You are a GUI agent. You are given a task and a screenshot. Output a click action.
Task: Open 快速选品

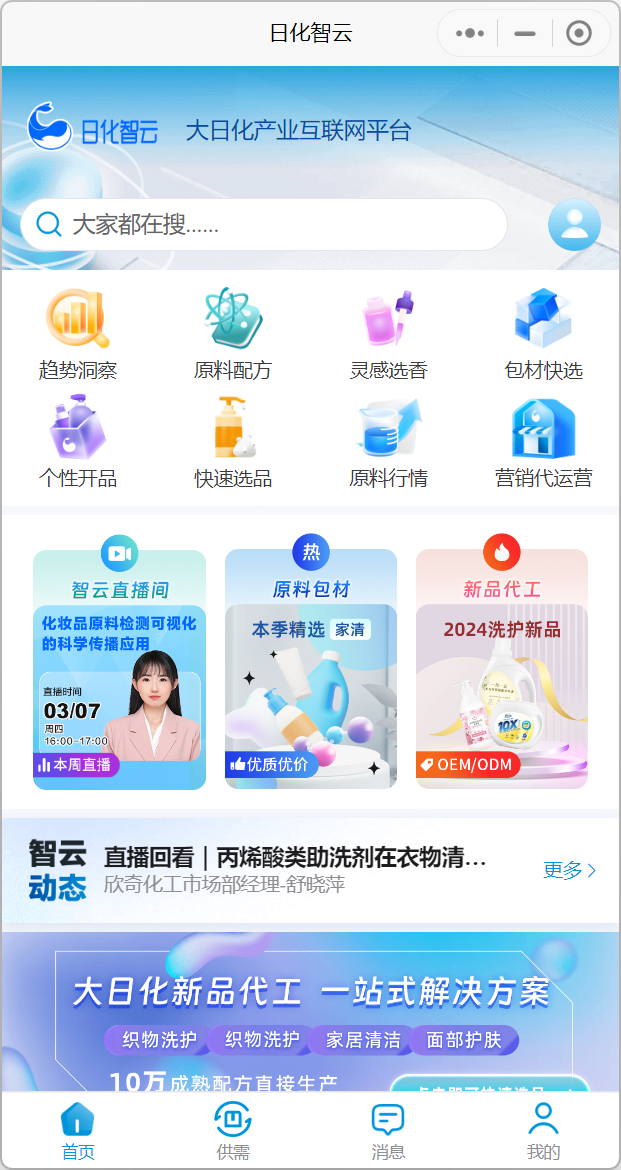233,442
